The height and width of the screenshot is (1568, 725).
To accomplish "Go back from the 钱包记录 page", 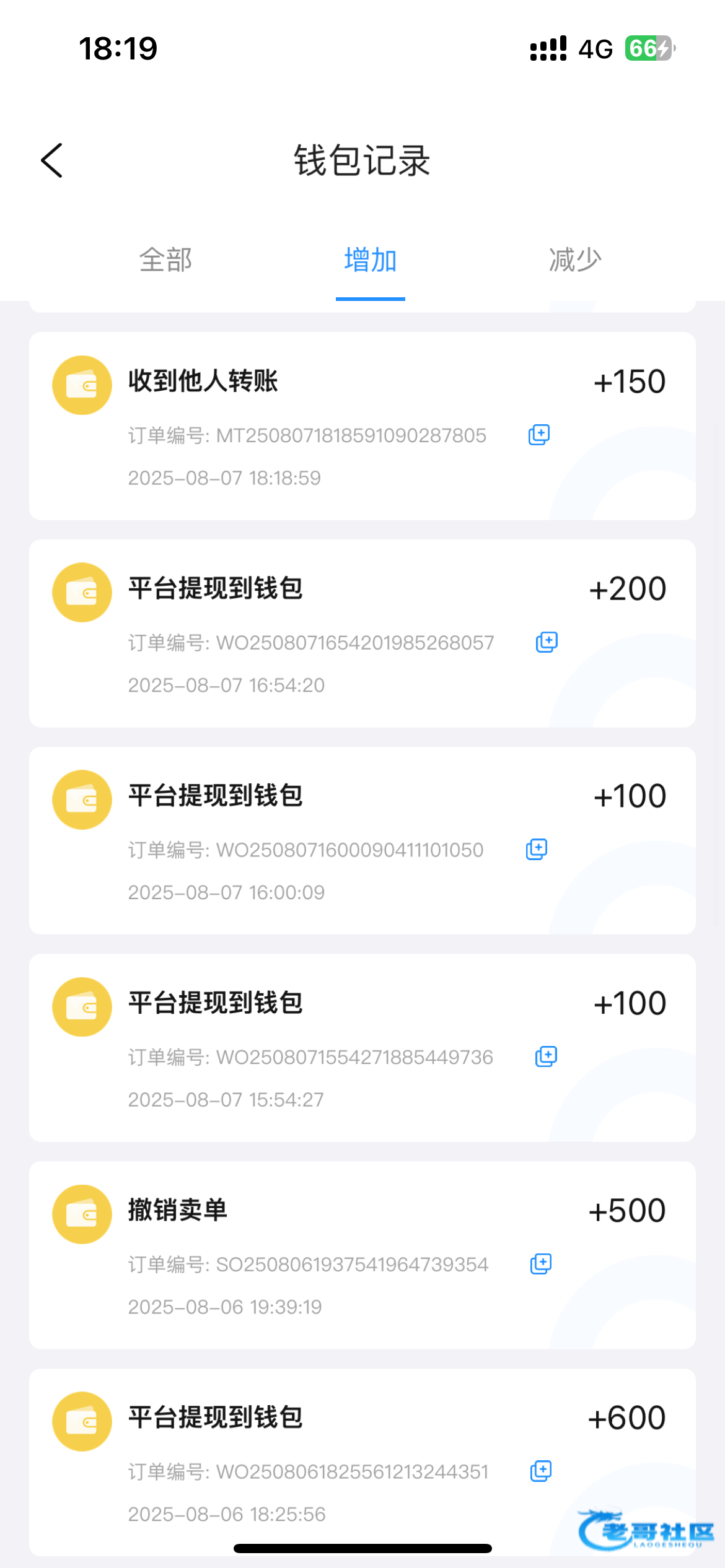I will 52,160.
